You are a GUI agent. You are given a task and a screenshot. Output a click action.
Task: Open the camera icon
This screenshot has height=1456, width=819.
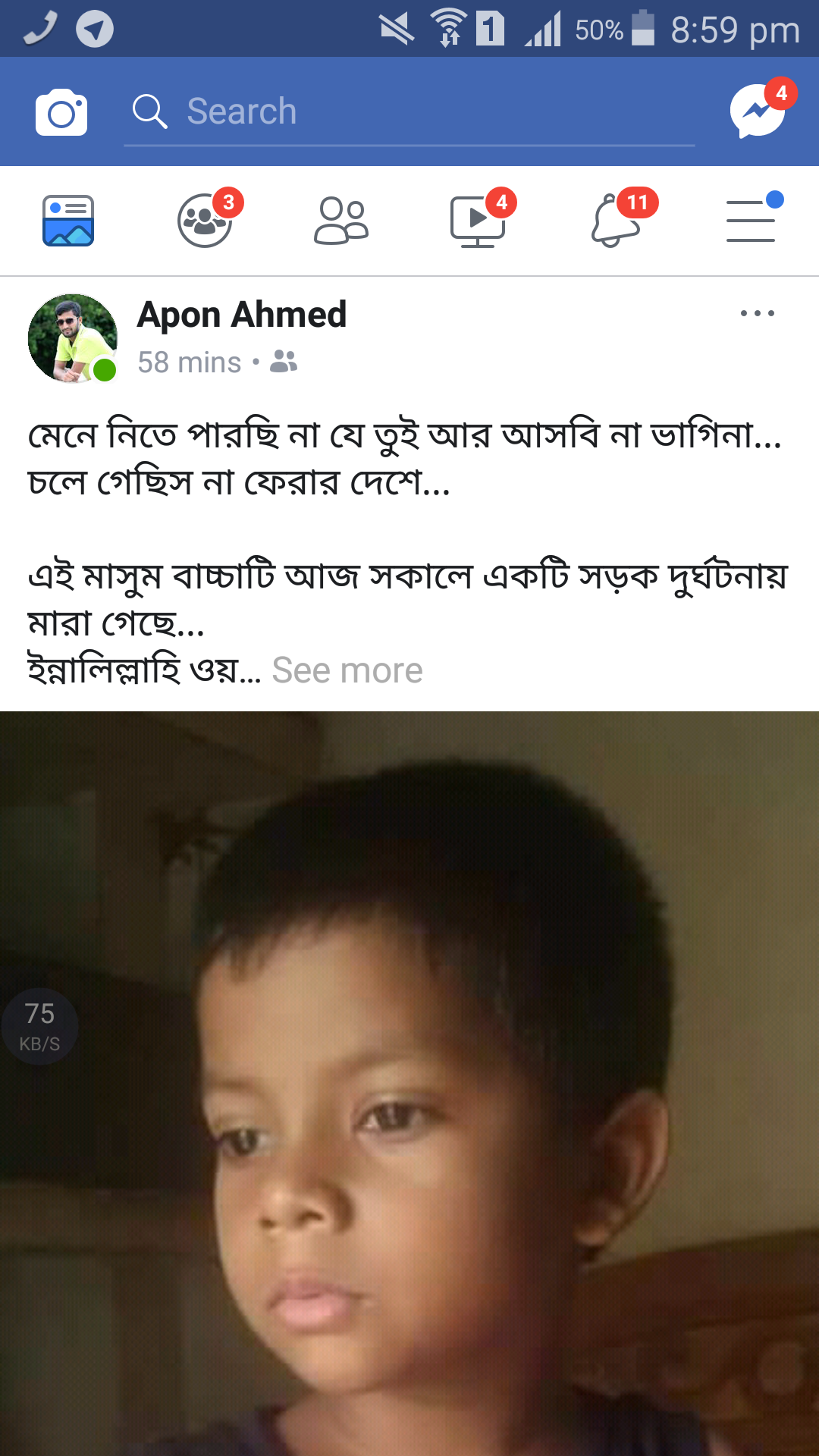(x=61, y=112)
